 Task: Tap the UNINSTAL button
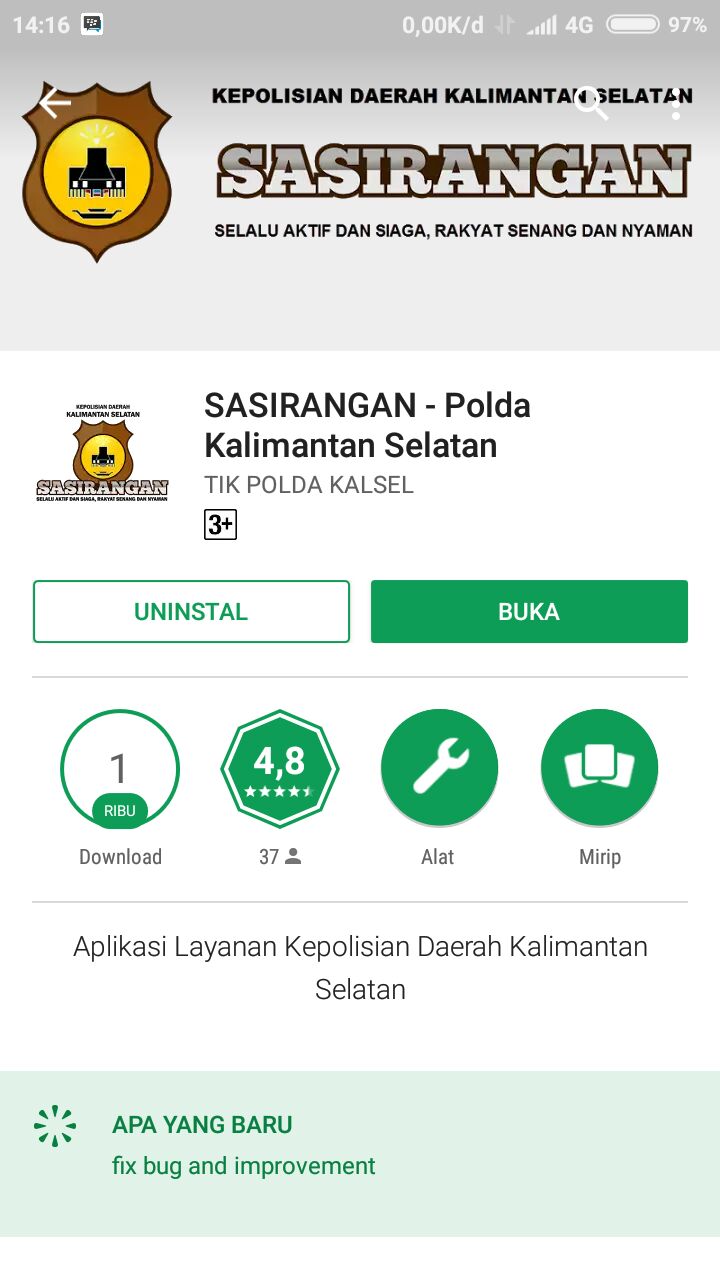click(191, 611)
